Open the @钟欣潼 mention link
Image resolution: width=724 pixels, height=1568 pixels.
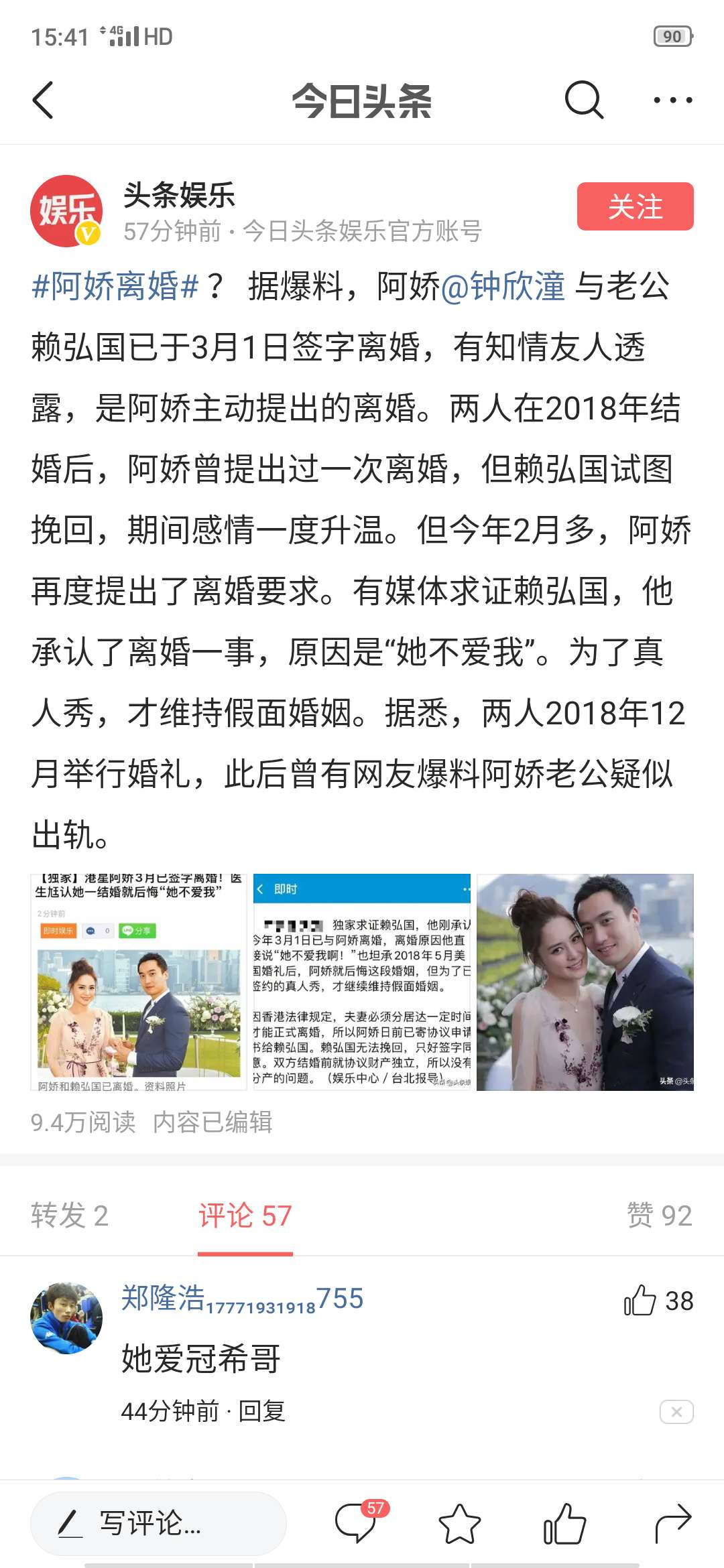click(x=503, y=287)
